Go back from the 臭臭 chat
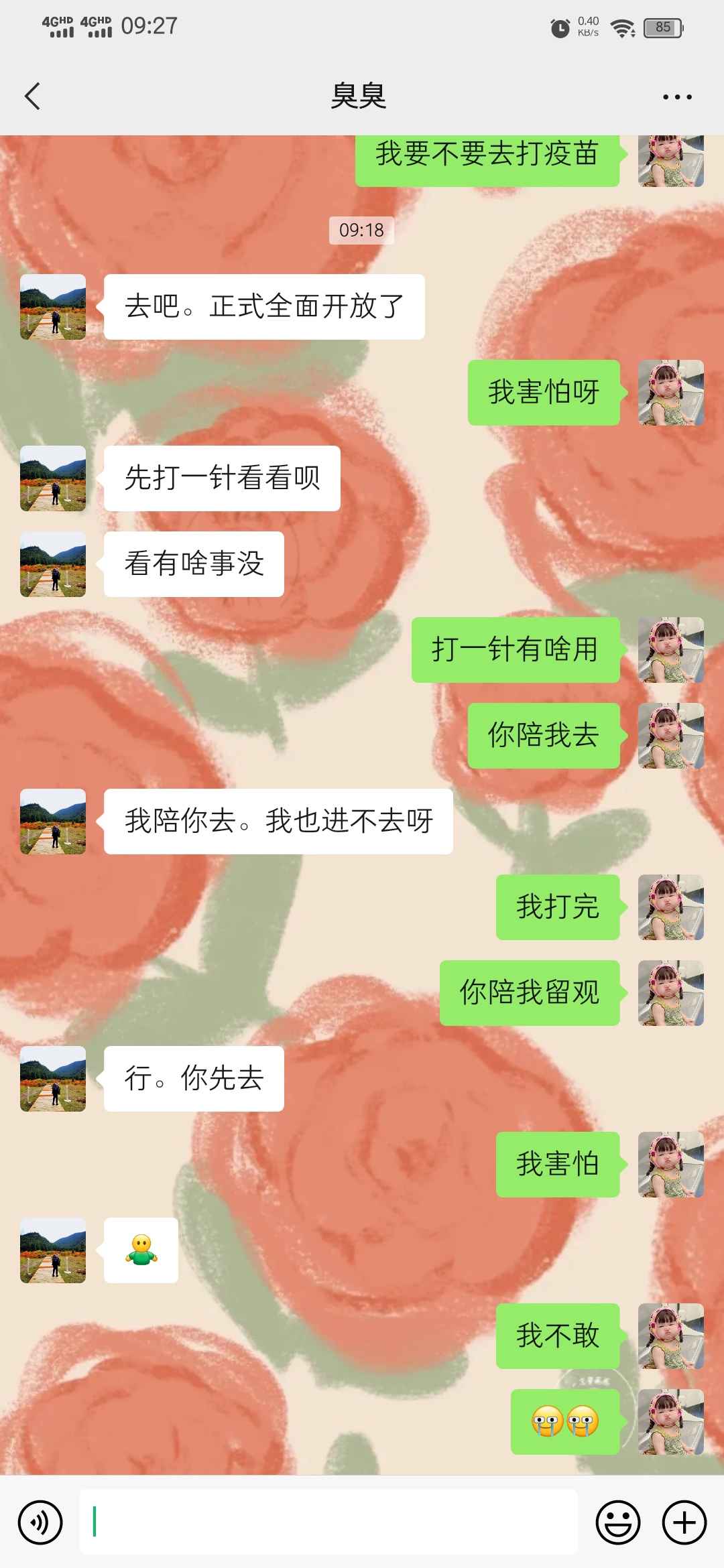The image size is (724, 1568). click(32, 96)
